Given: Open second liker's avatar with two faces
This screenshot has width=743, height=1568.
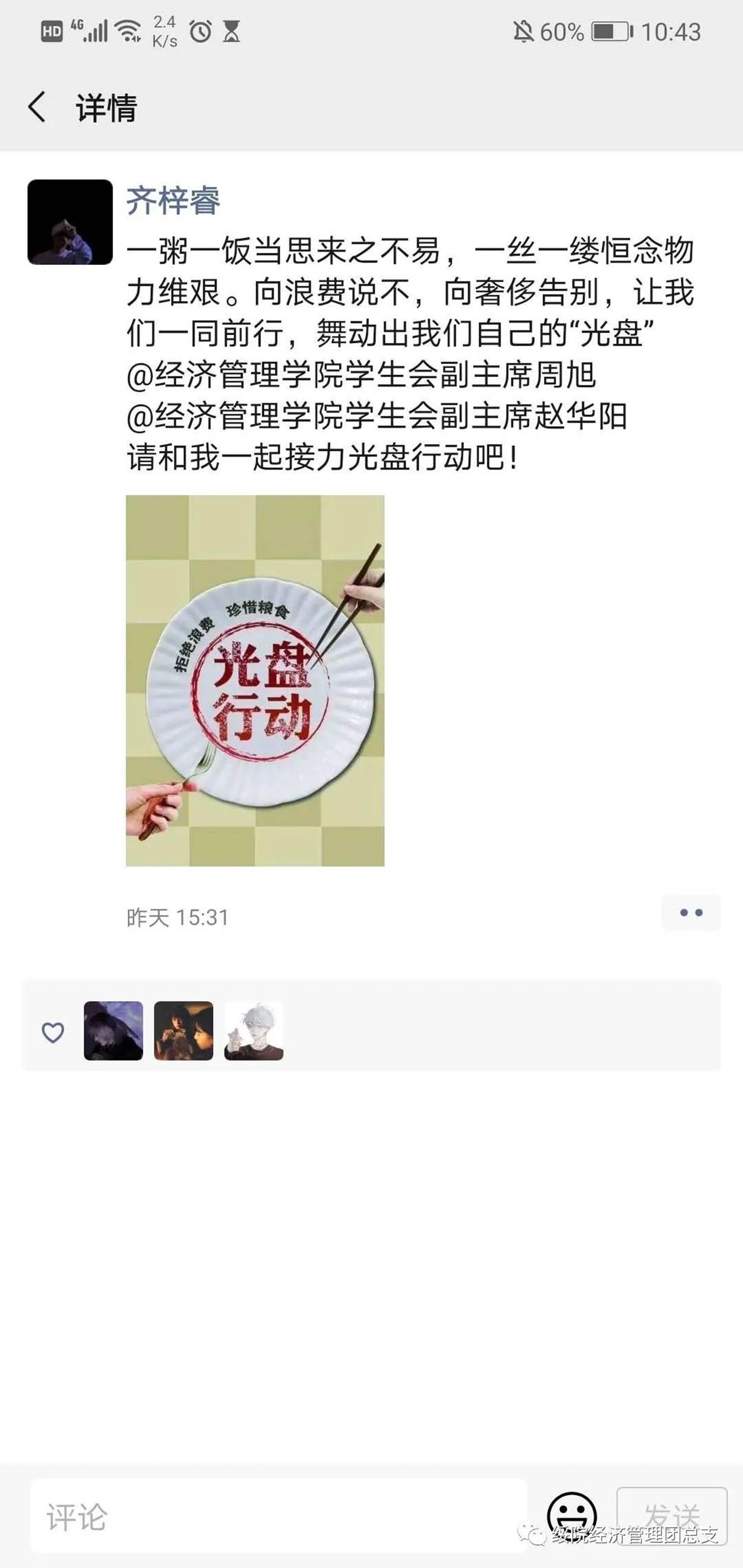Looking at the screenshot, I should [x=184, y=1031].
